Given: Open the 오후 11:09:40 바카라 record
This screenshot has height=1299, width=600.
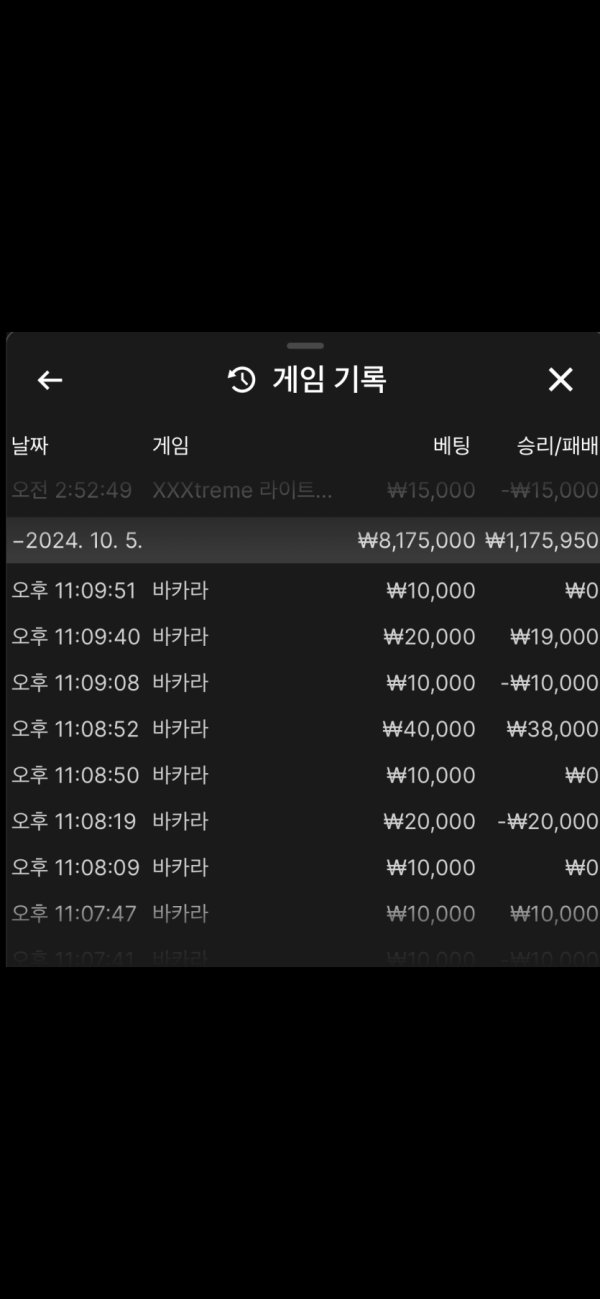Looking at the screenshot, I should (x=300, y=637).
